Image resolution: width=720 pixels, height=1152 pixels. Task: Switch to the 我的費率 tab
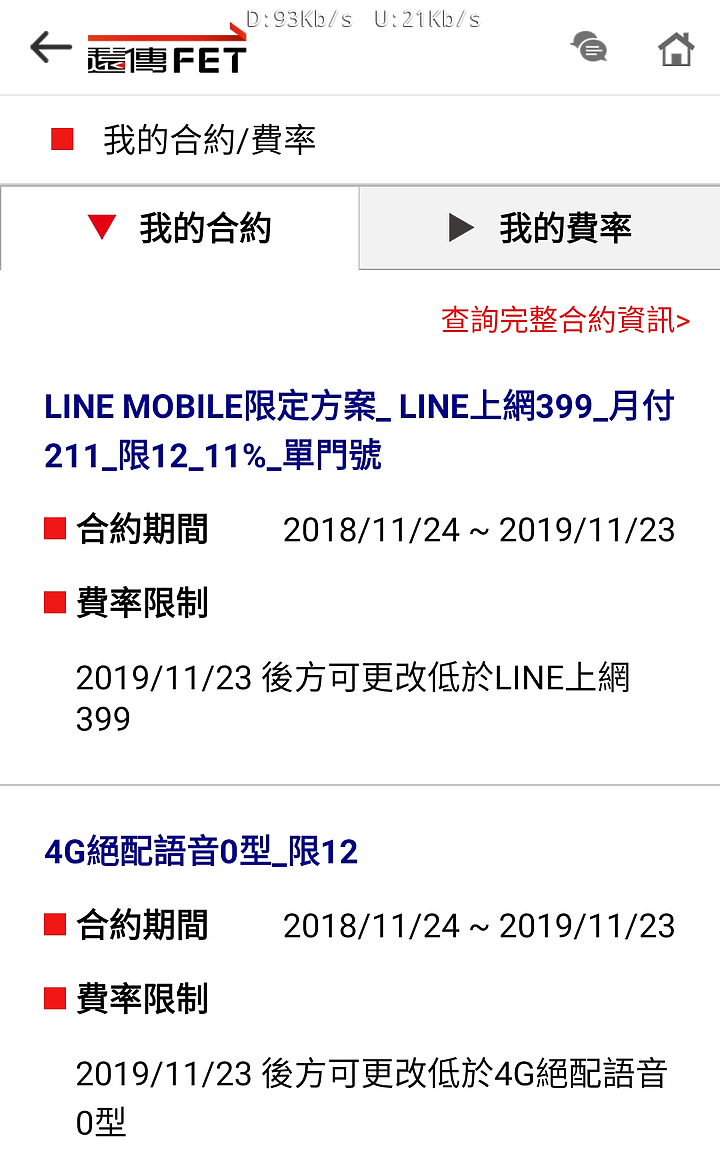(x=540, y=228)
